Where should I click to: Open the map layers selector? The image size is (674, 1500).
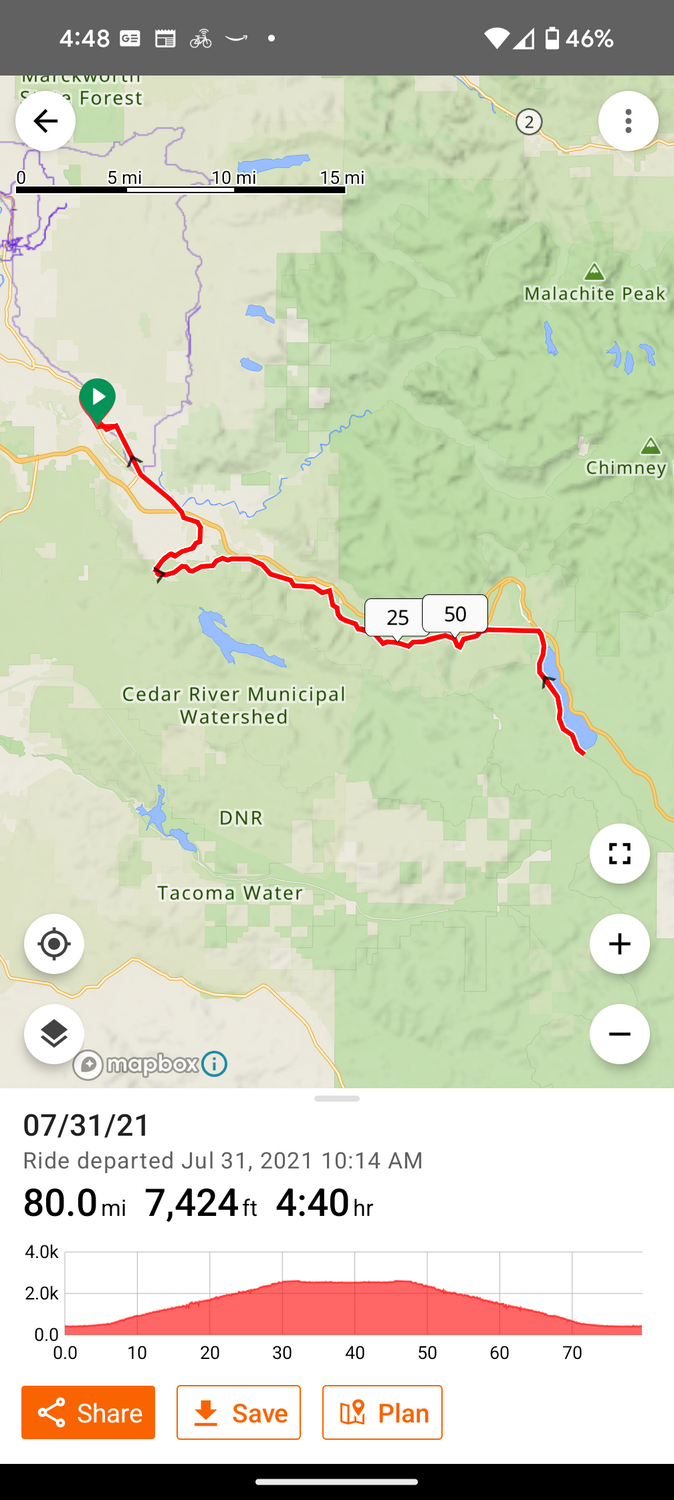(54, 1034)
